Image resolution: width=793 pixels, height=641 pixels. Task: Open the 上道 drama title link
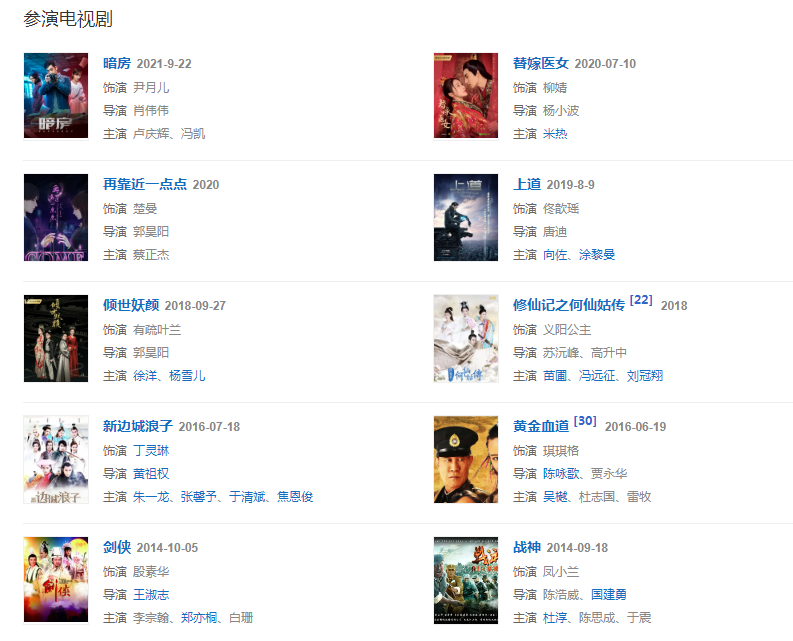pyautogui.click(x=526, y=184)
